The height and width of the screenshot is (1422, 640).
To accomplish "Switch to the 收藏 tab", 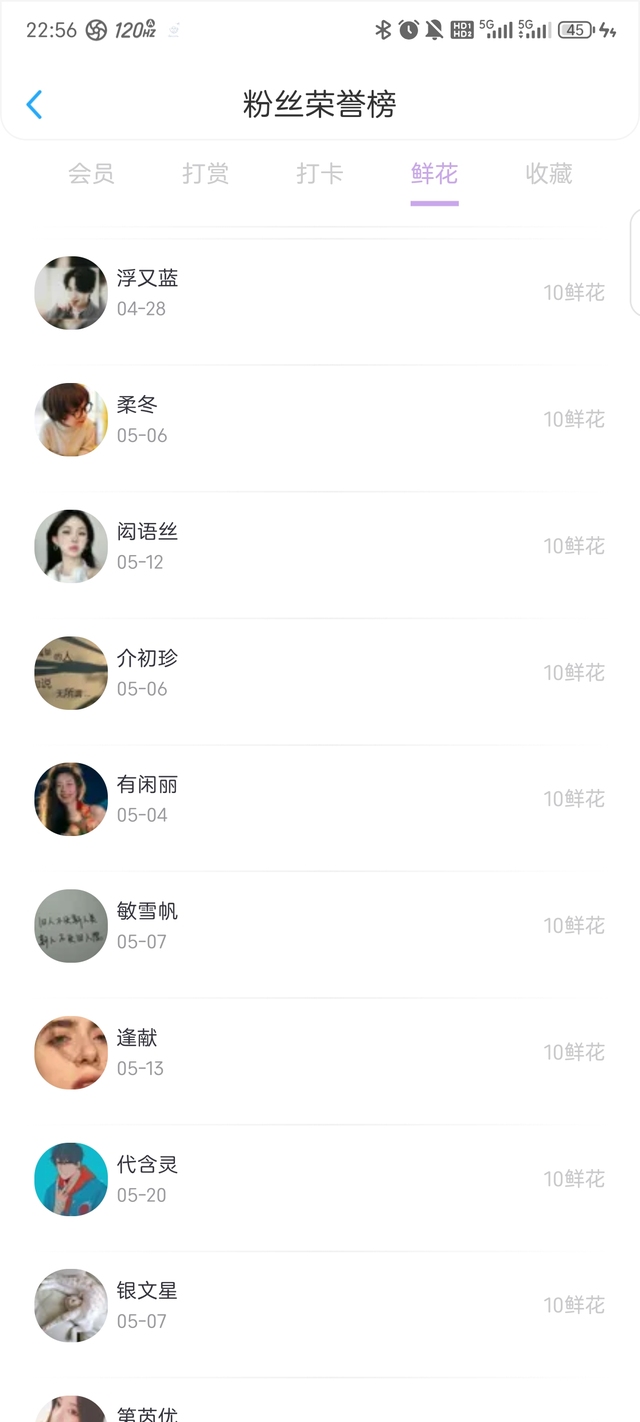I will click(549, 174).
